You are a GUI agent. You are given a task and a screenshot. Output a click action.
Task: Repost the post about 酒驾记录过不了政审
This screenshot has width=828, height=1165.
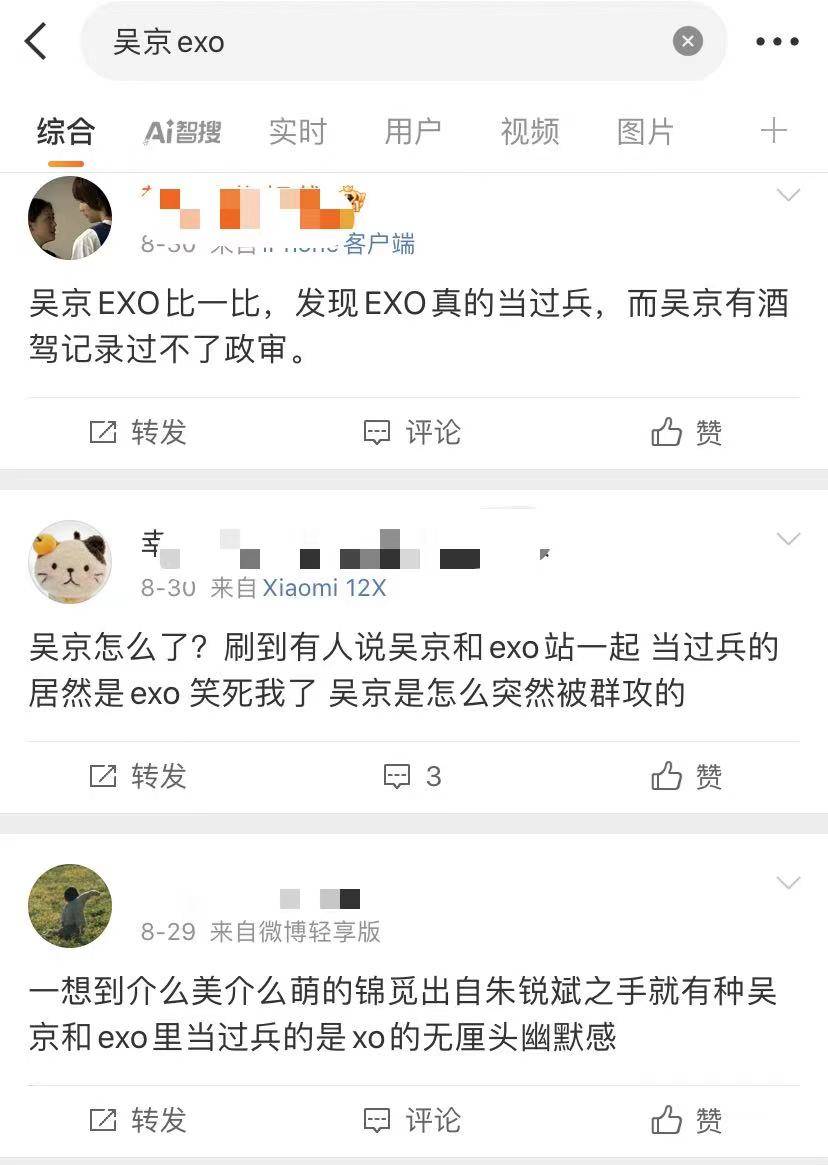138,432
